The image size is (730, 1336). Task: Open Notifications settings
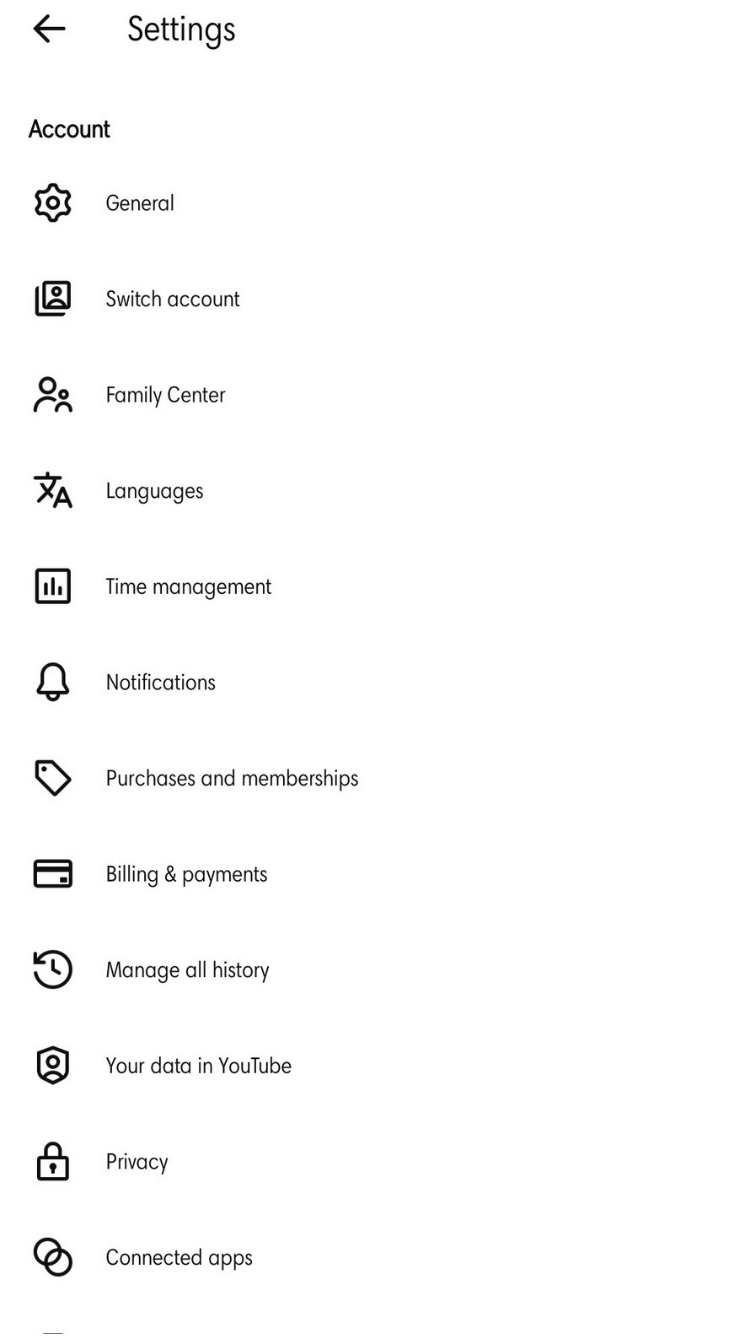pyautogui.click(x=160, y=683)
